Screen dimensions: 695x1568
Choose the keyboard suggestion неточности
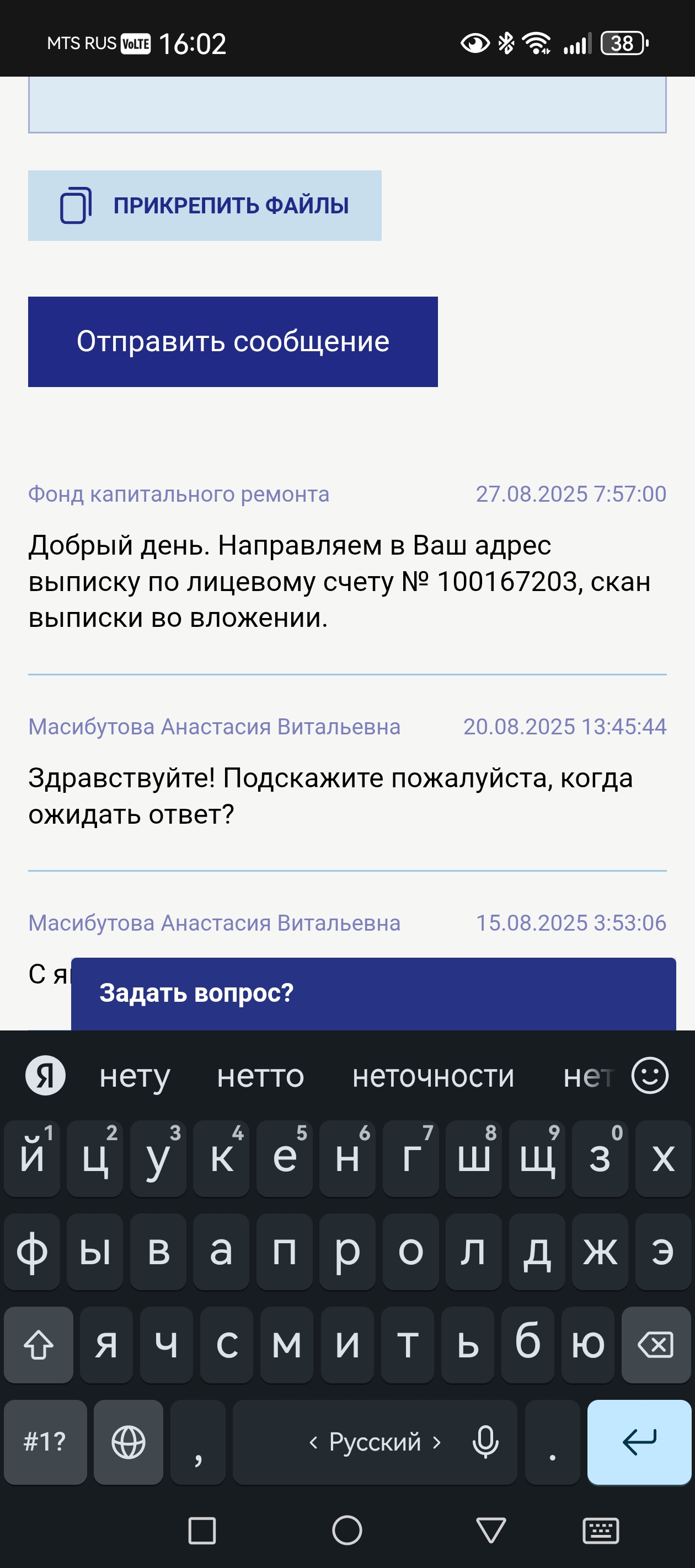click(x=433, y=1076)
